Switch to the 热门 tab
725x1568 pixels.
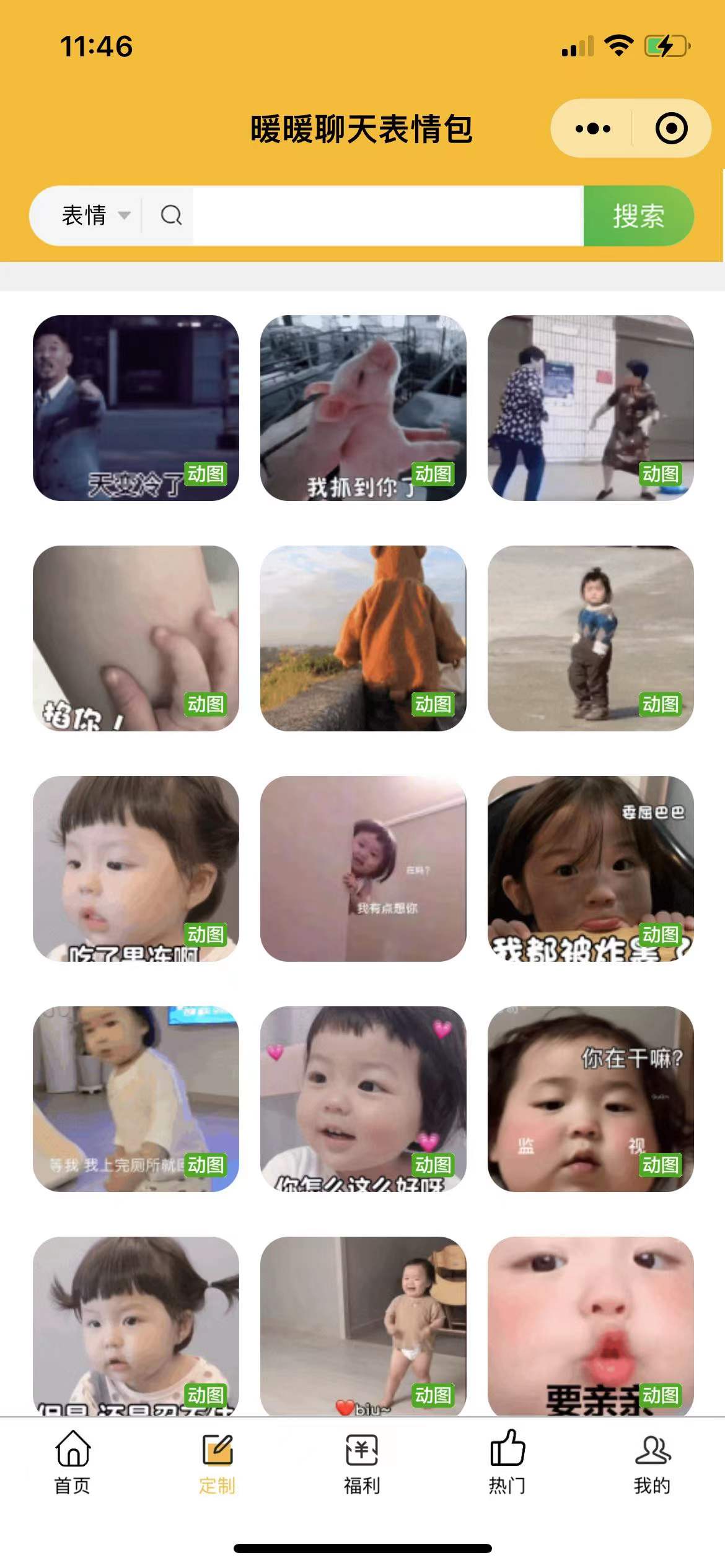point(507,1461)
